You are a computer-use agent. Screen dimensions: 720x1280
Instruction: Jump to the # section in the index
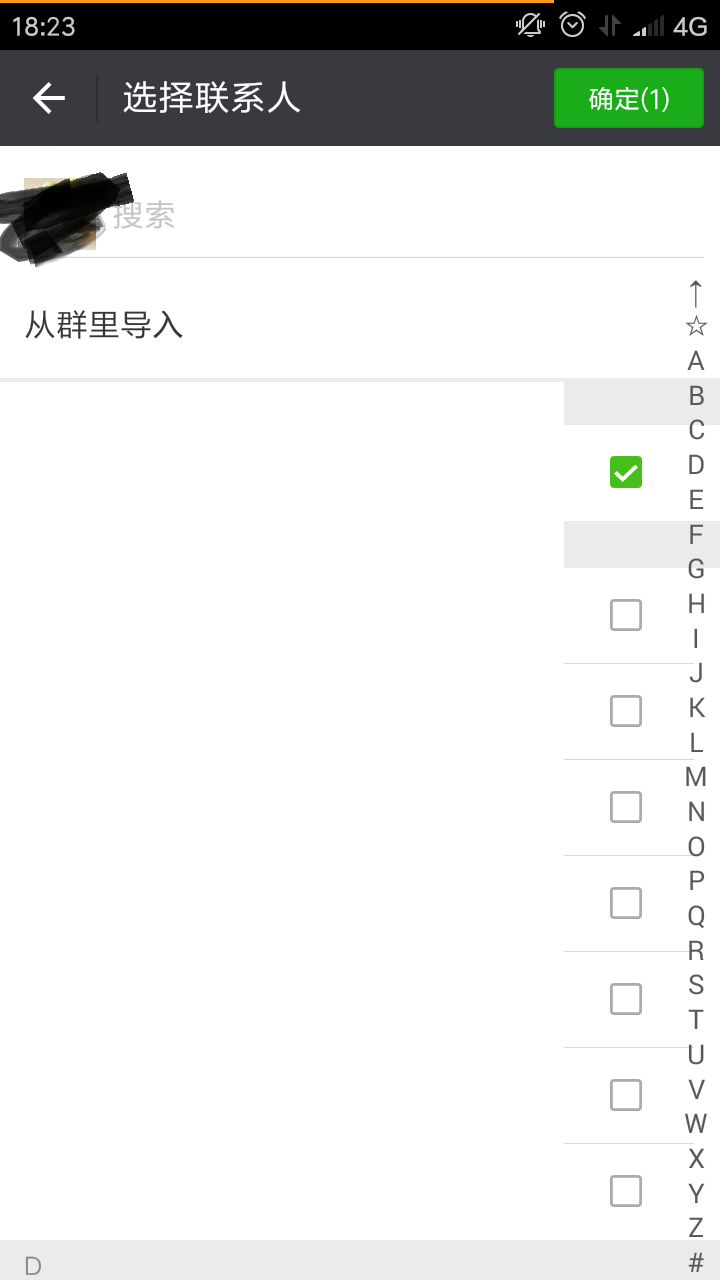click(696, 1262)
